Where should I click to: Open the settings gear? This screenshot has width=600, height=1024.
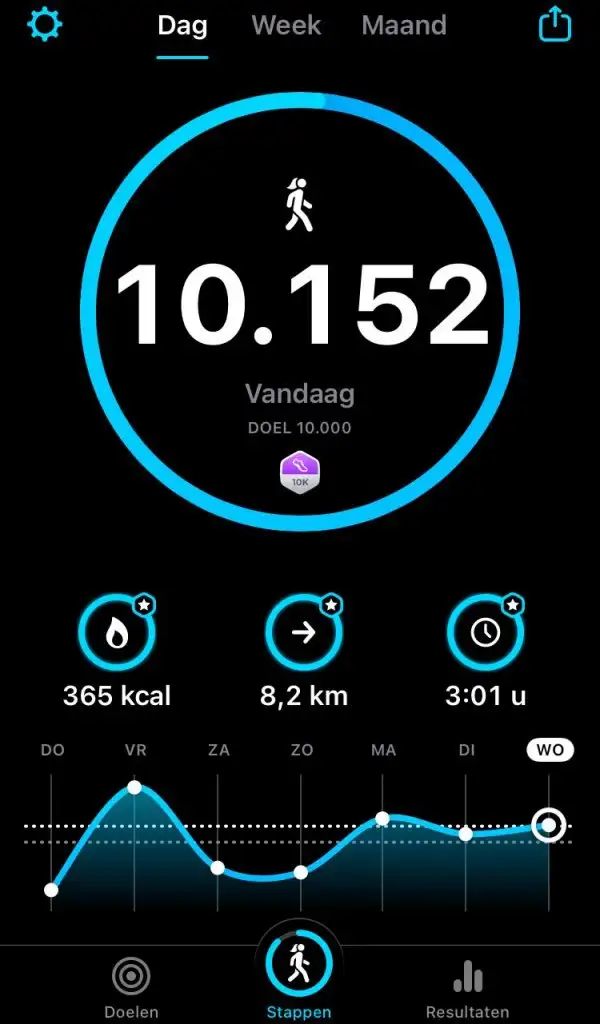(43, 25)
